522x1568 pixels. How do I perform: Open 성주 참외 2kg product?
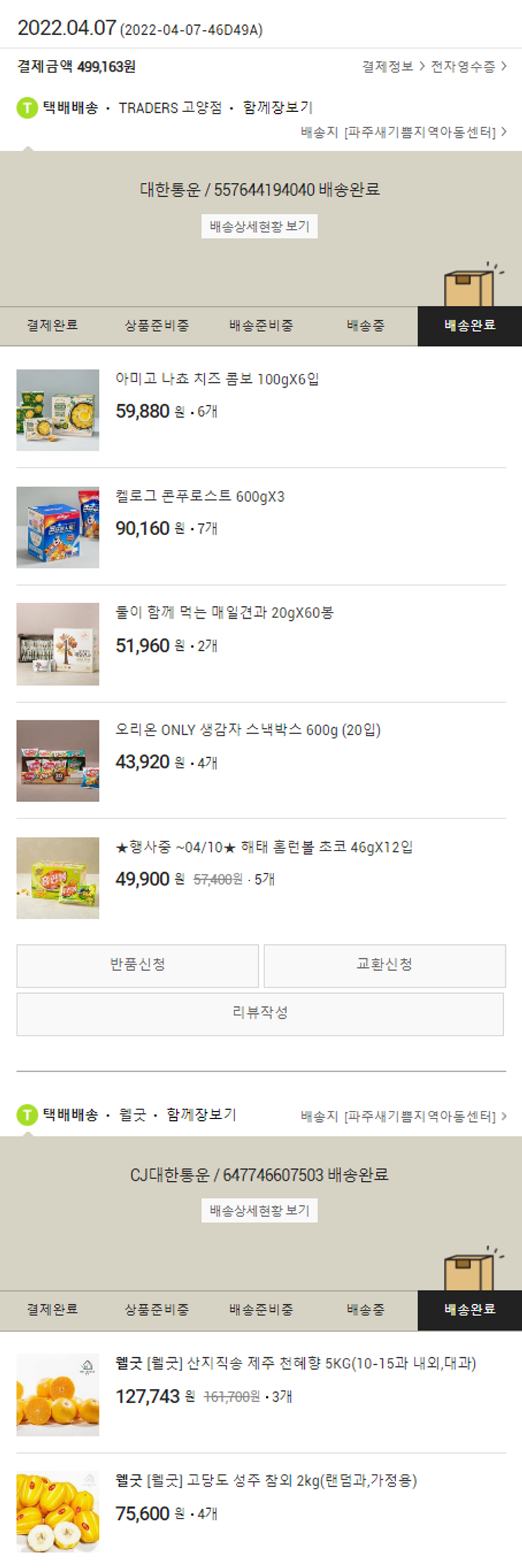(x=266, y=1480)
